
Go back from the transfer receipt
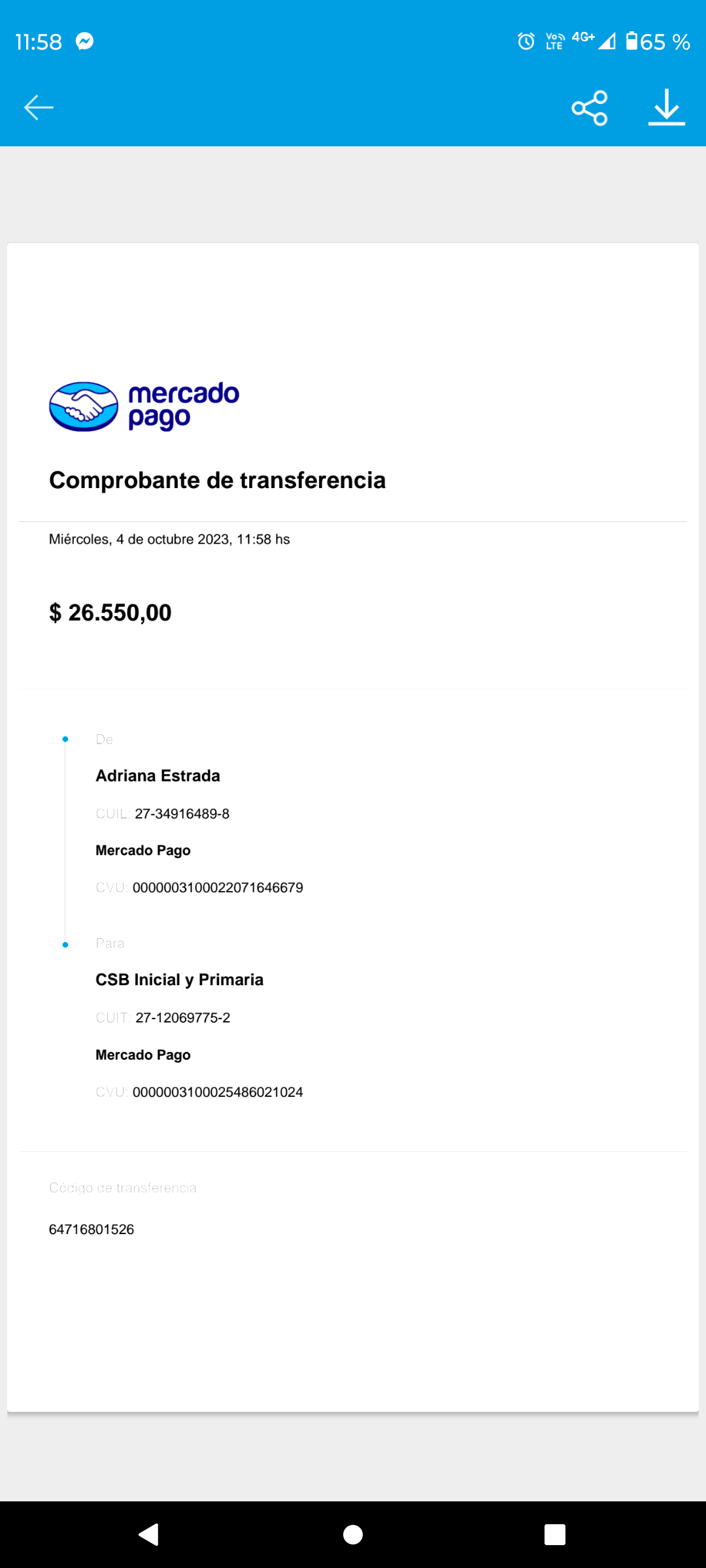(39, 108)
